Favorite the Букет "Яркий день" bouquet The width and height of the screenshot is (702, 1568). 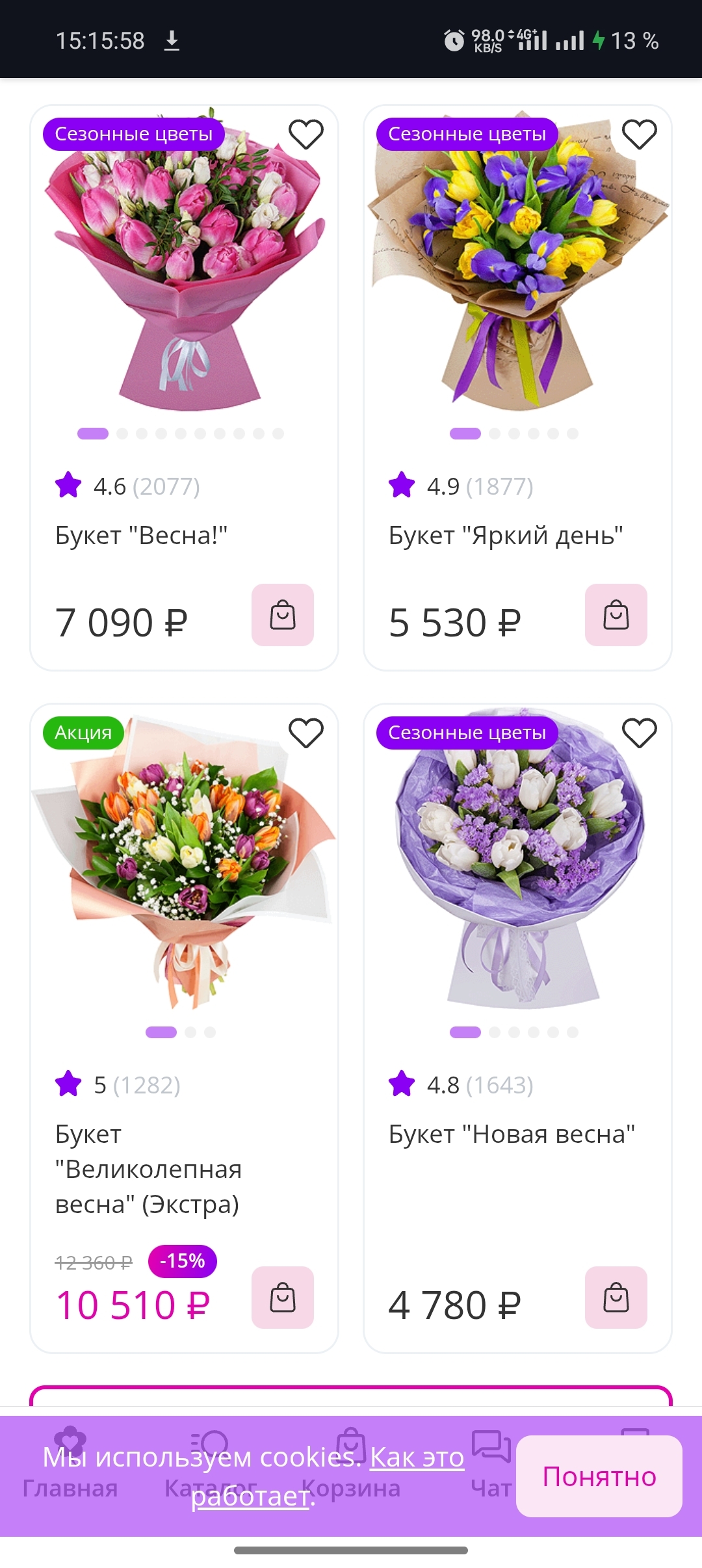639,135
